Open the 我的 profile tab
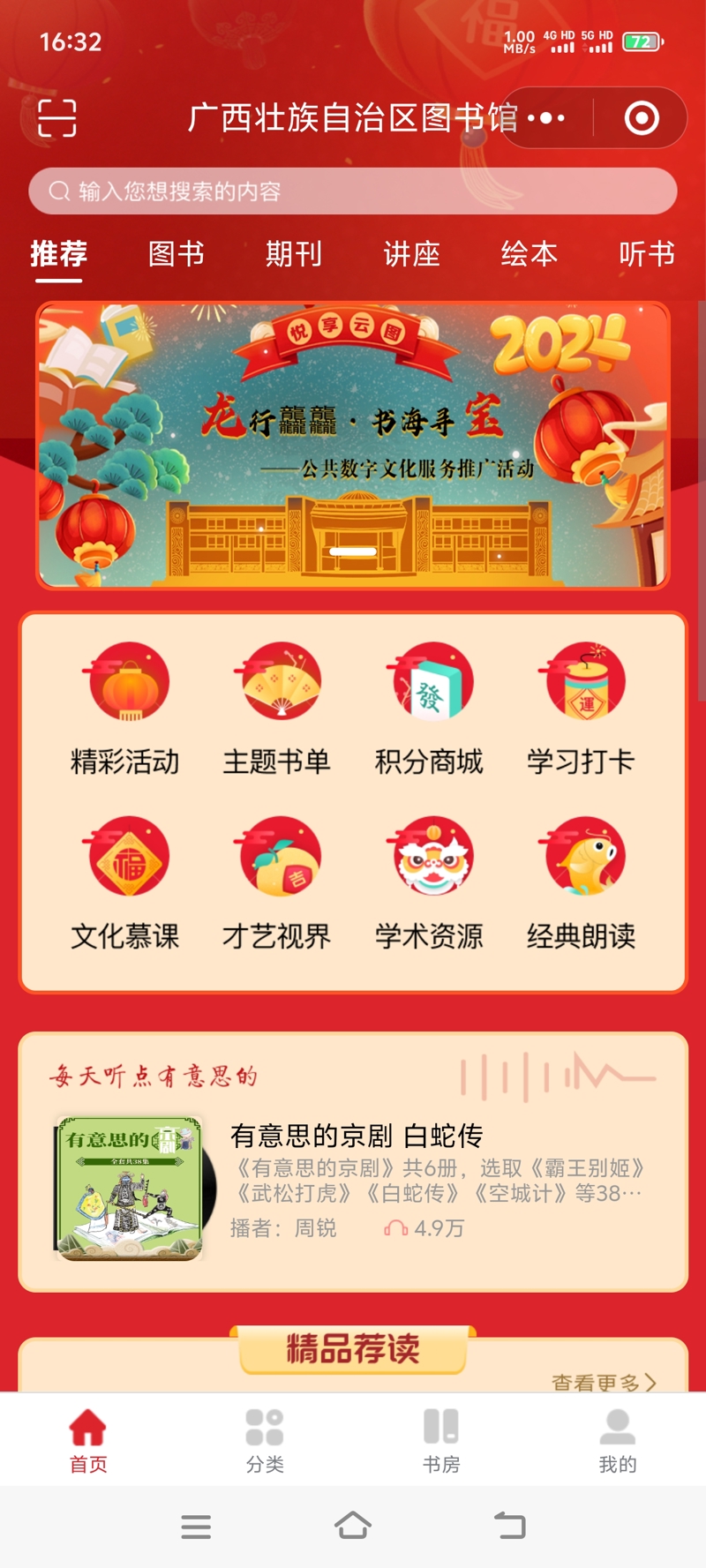Image resolution: width=706 pixels, height=1568 pixels. click(x=618, y=1440)
